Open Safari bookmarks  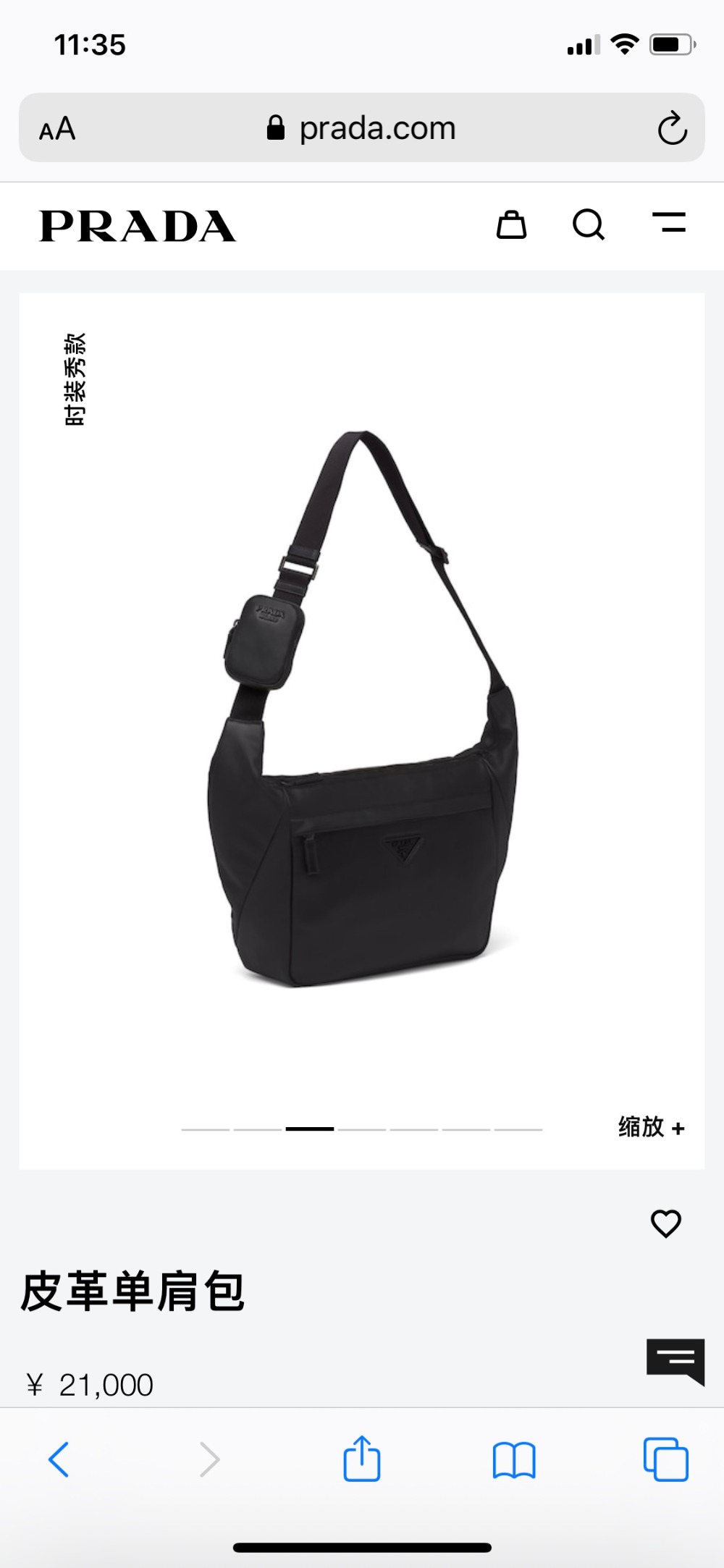click(513, 1459)
